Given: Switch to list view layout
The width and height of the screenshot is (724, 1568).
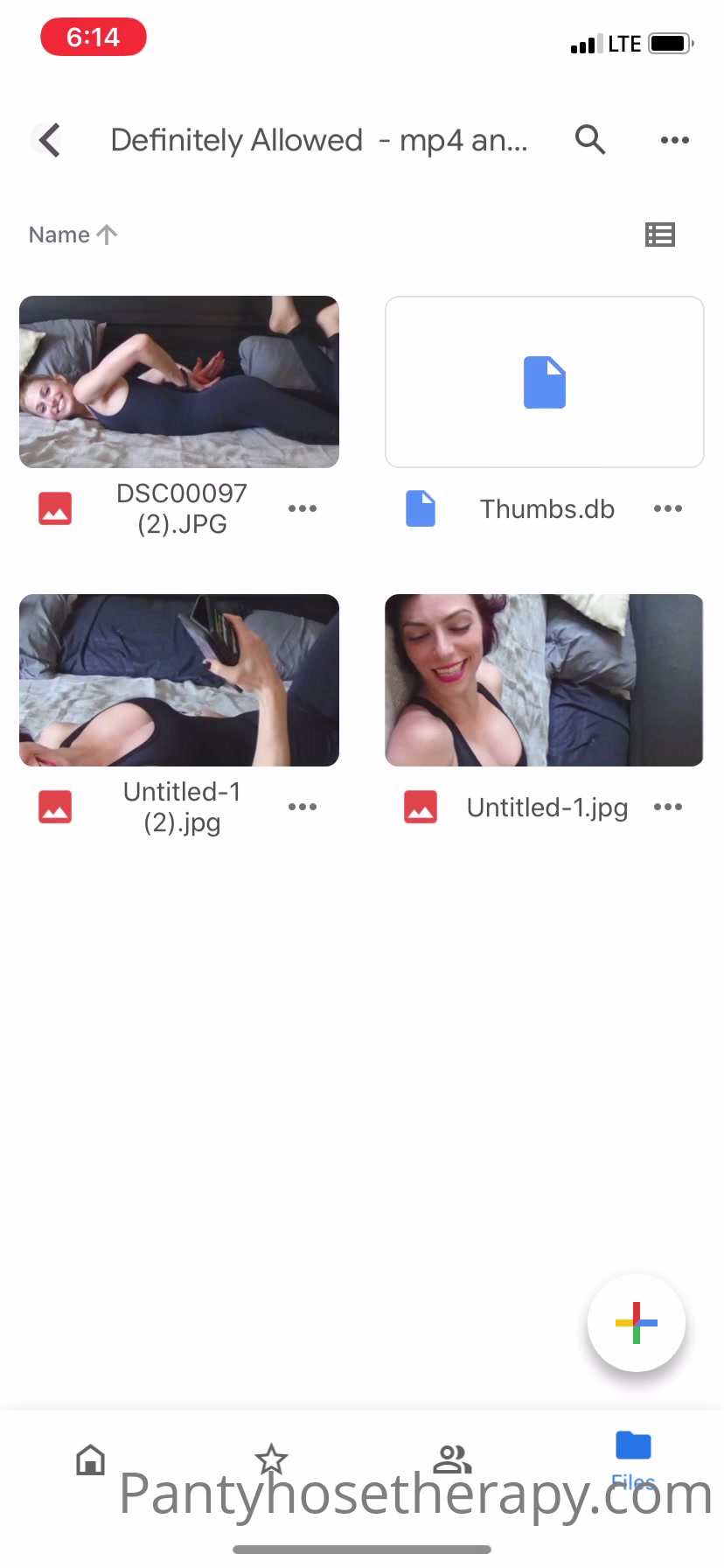Looking at the screenshot, I should (660, 234).
